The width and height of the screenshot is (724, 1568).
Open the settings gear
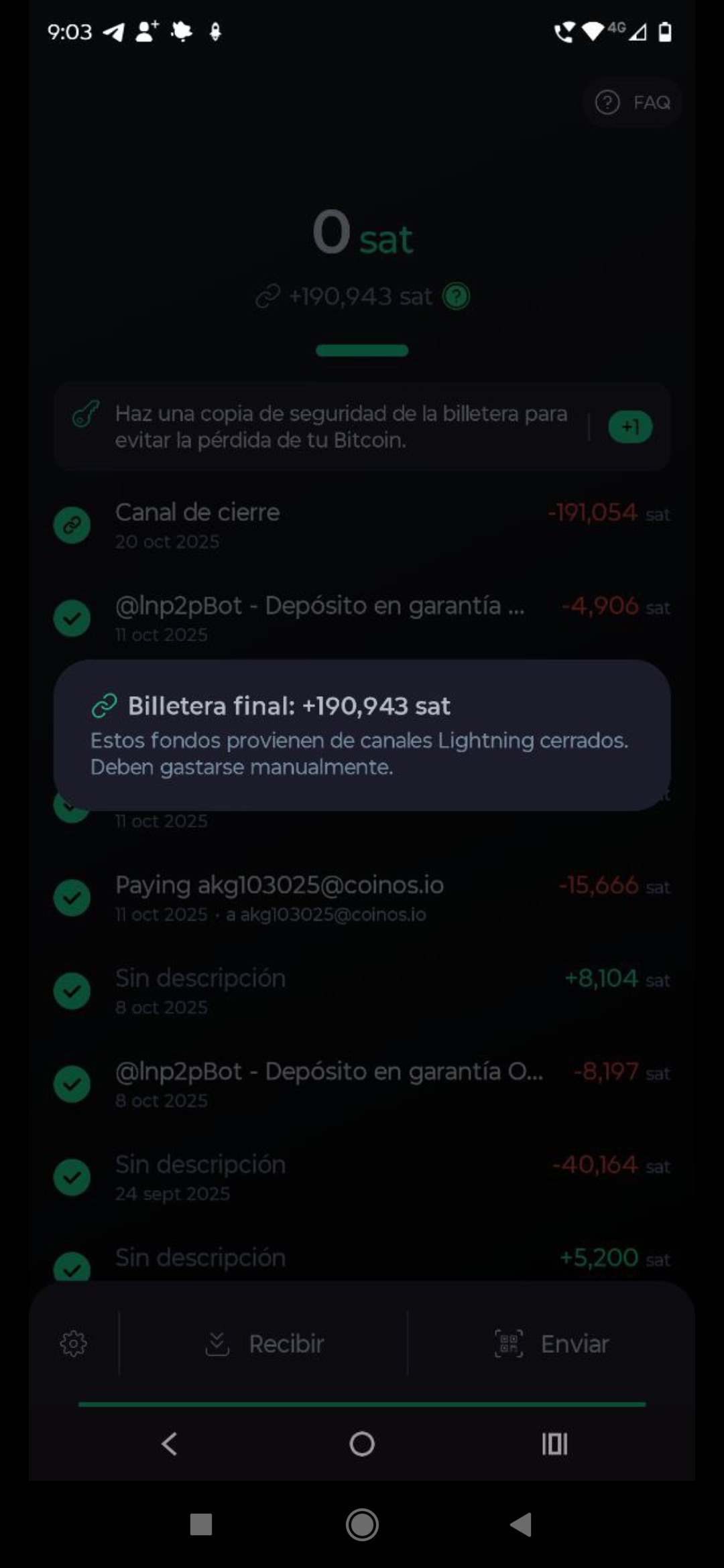click(74, 1344)
